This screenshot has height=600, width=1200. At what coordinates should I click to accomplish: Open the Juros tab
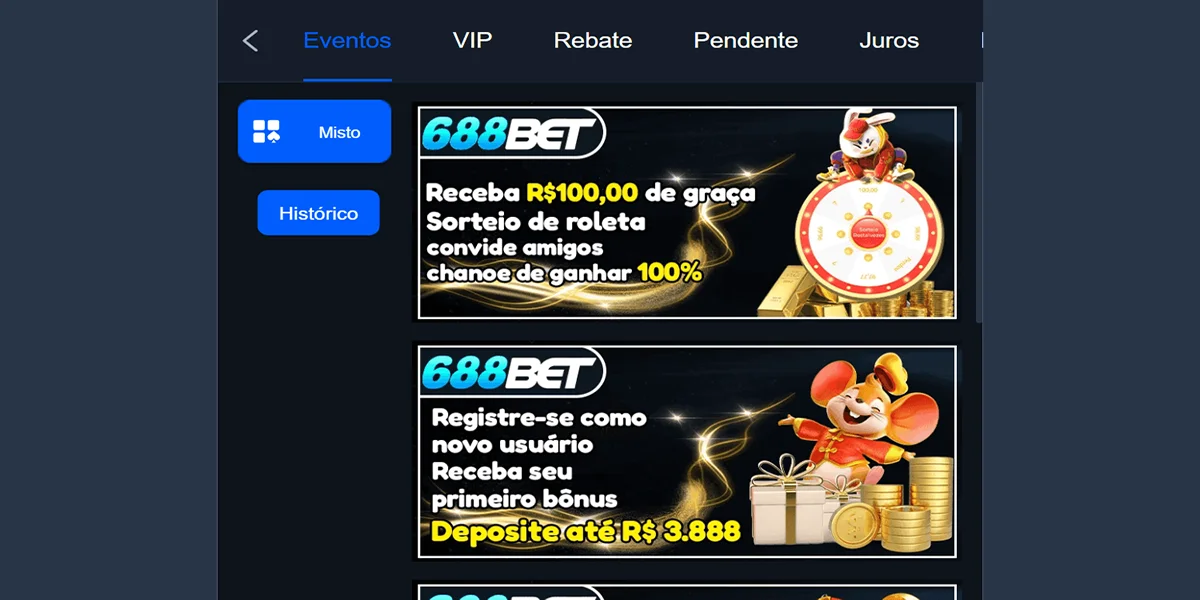tap(888, 41)
